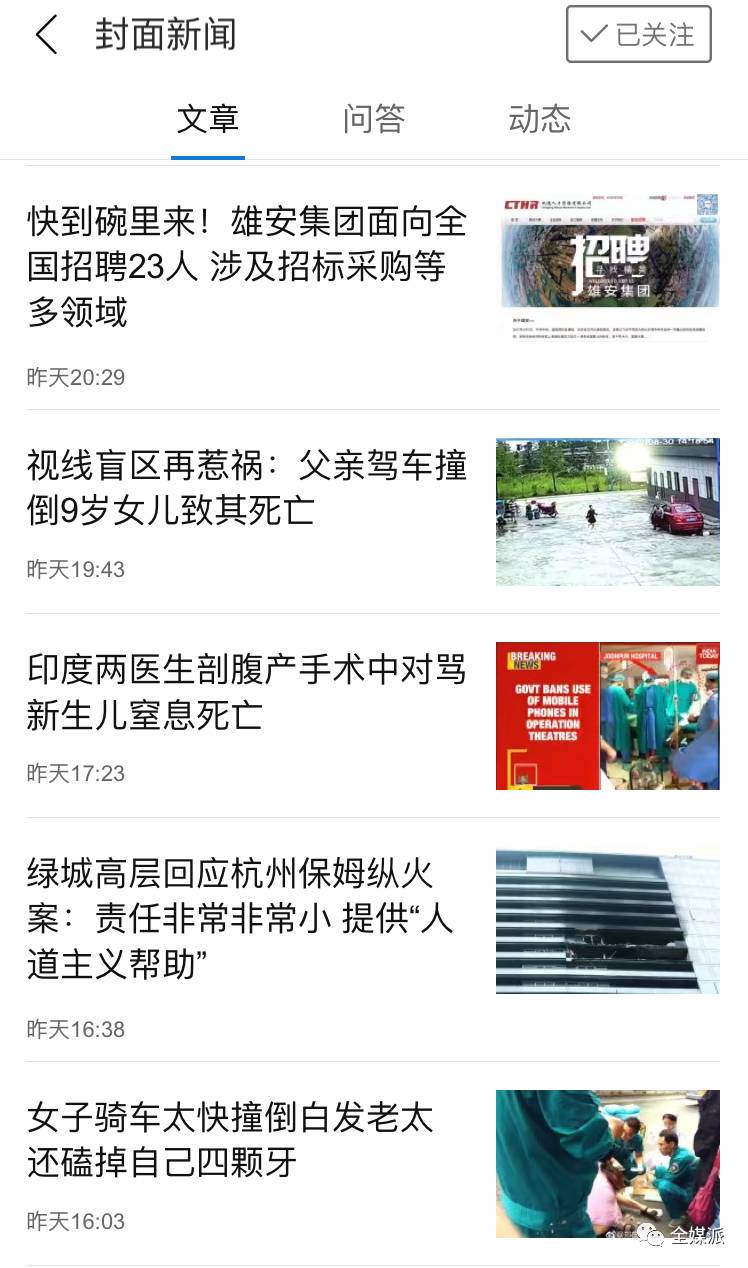Screen dimensions: 748x1268
Task: Open the 动态 tab
Action: [540, 119]
